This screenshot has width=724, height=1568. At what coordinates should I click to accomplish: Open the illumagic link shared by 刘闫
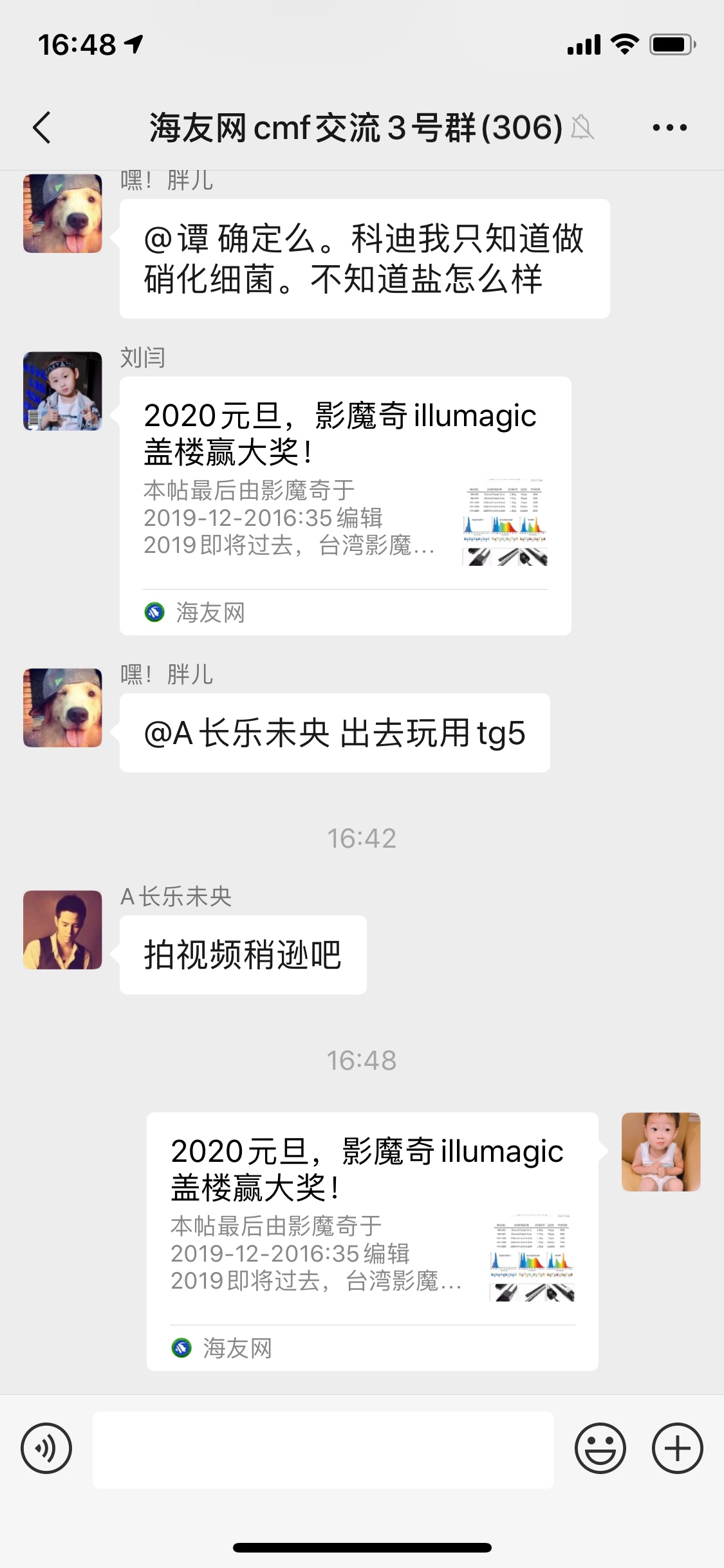[345, 505]
